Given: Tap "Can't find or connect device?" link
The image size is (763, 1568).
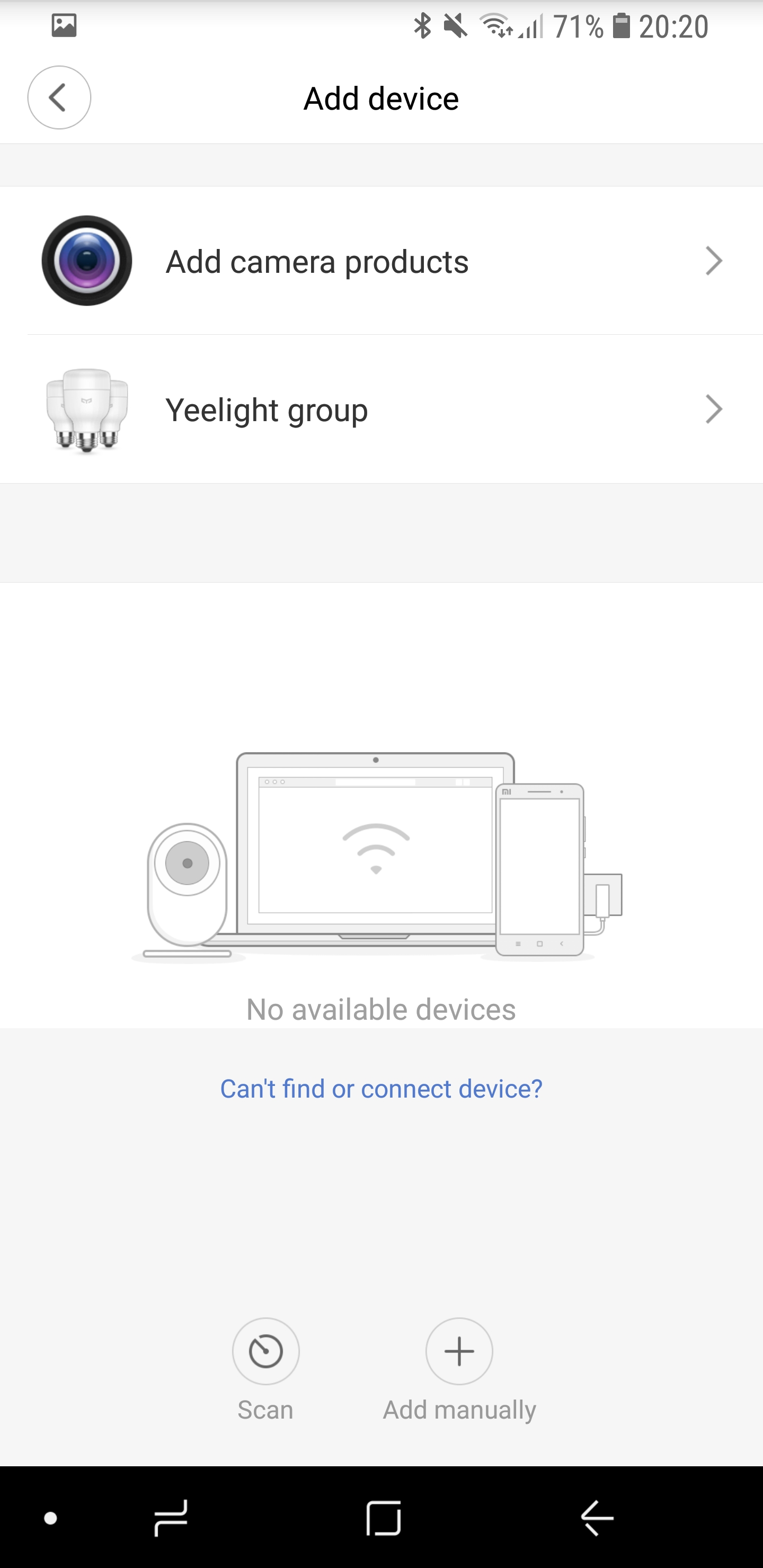Looking at the screenshot, I should click(381, 1089).
